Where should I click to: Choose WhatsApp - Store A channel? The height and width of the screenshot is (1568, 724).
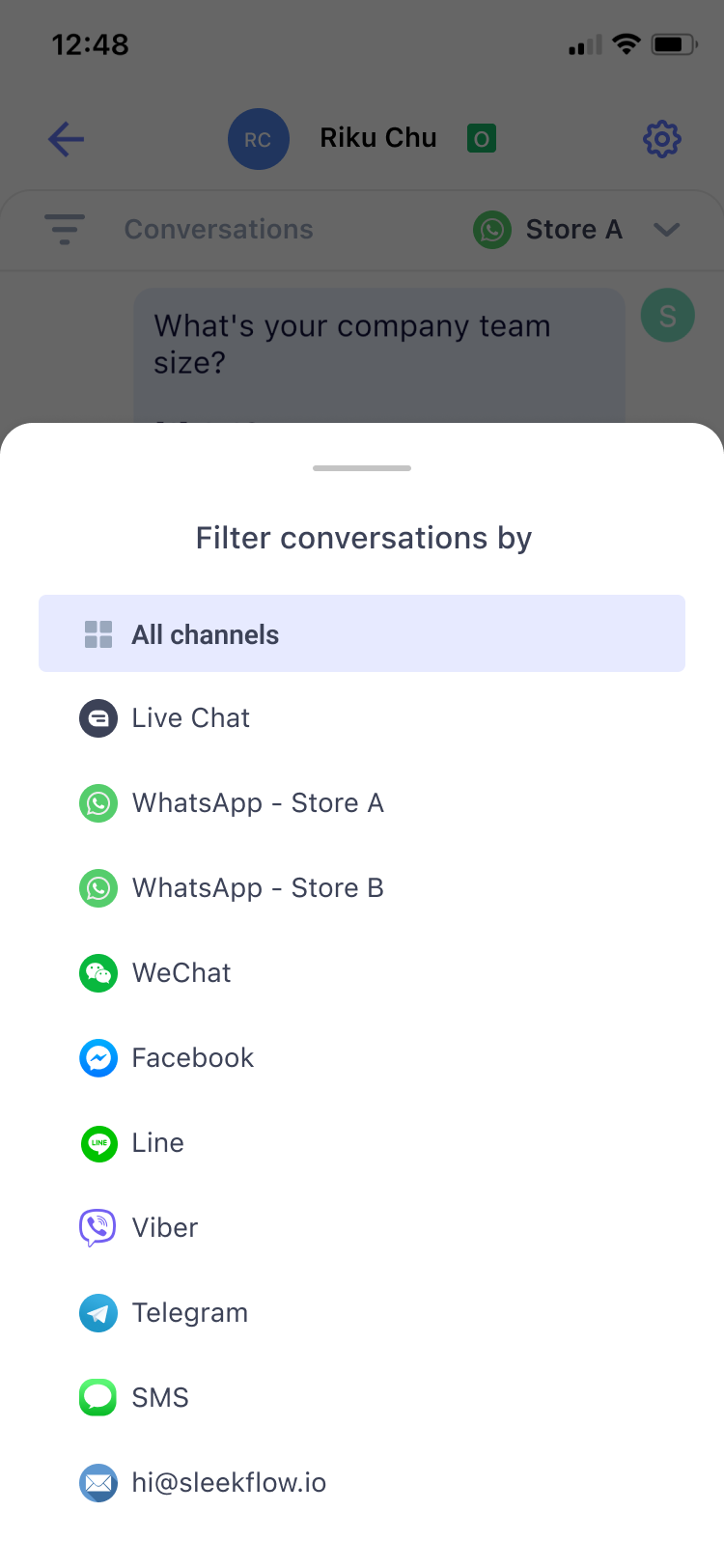point(258,803)
